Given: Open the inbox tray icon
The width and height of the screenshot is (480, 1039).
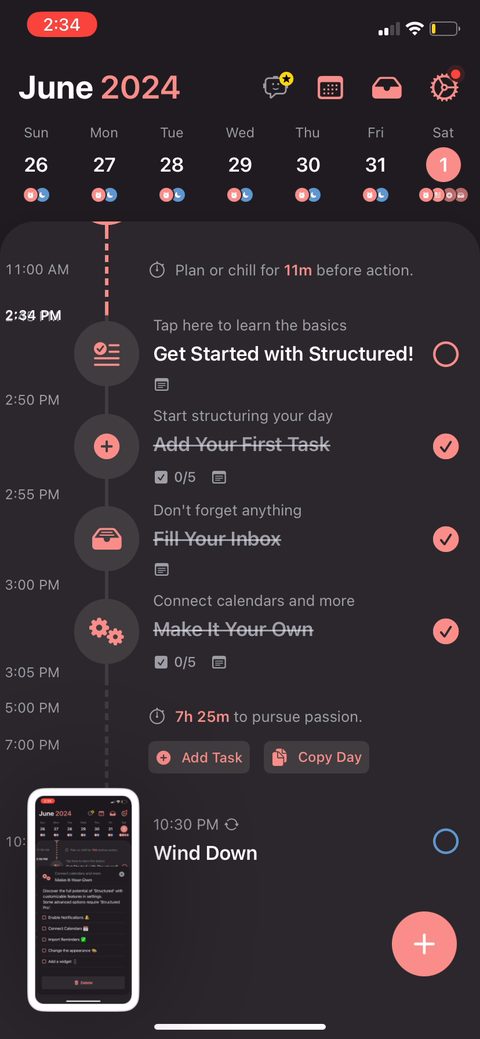Looking at the screenshot, I should coord(387,87).
